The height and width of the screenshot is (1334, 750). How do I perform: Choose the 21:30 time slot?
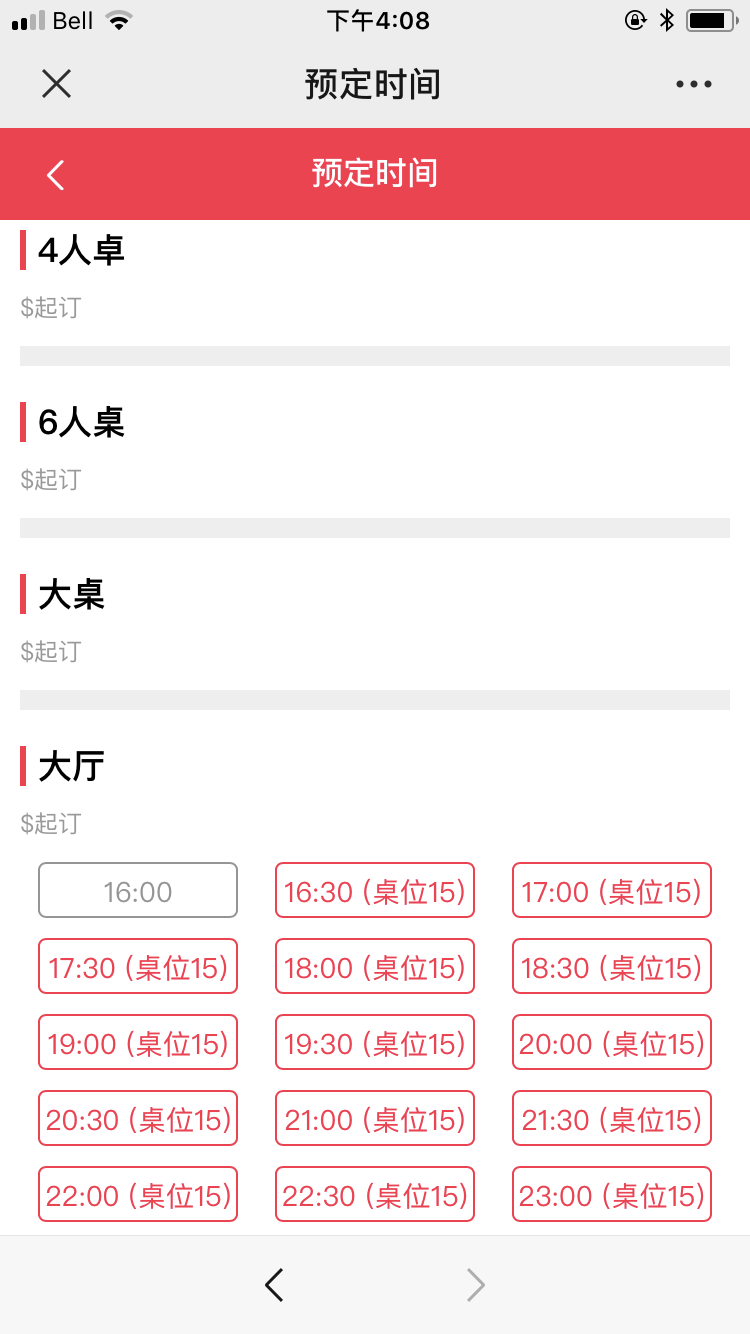click(x=612, y=1118)
